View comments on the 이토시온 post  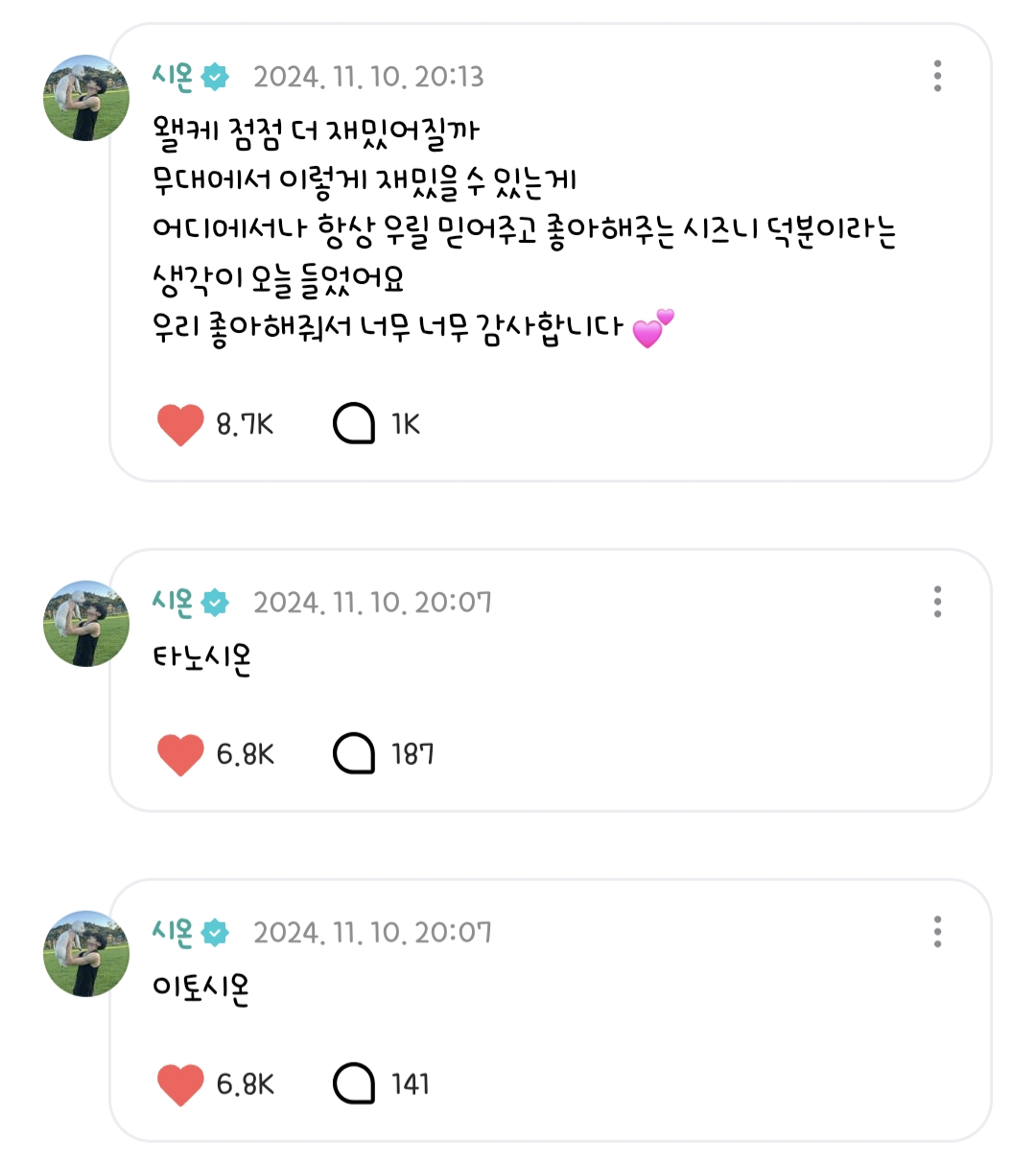click(354, 1084)
